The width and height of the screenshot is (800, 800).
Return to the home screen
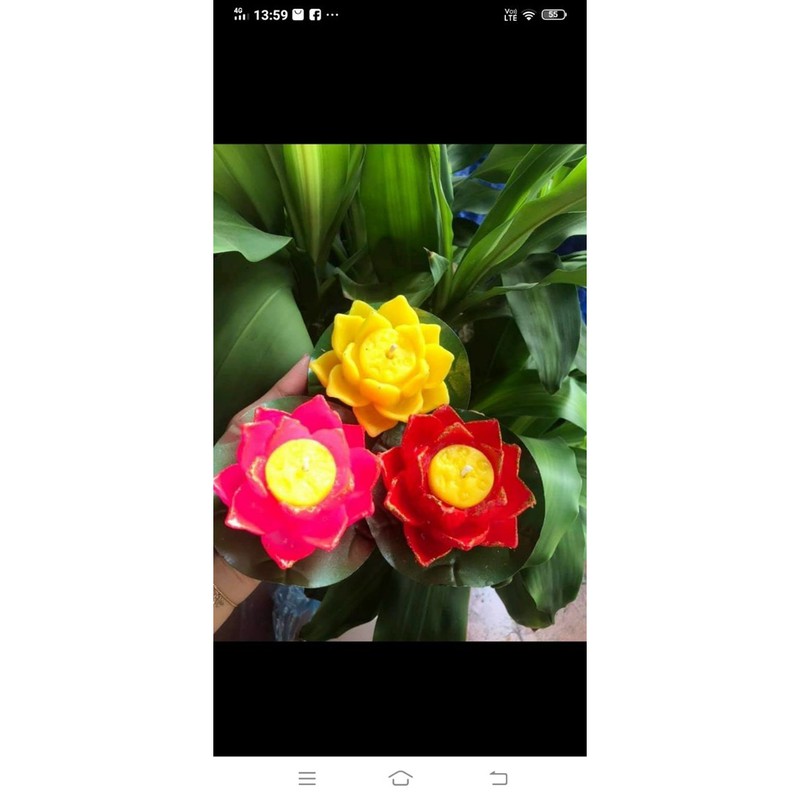click(400, 778)
